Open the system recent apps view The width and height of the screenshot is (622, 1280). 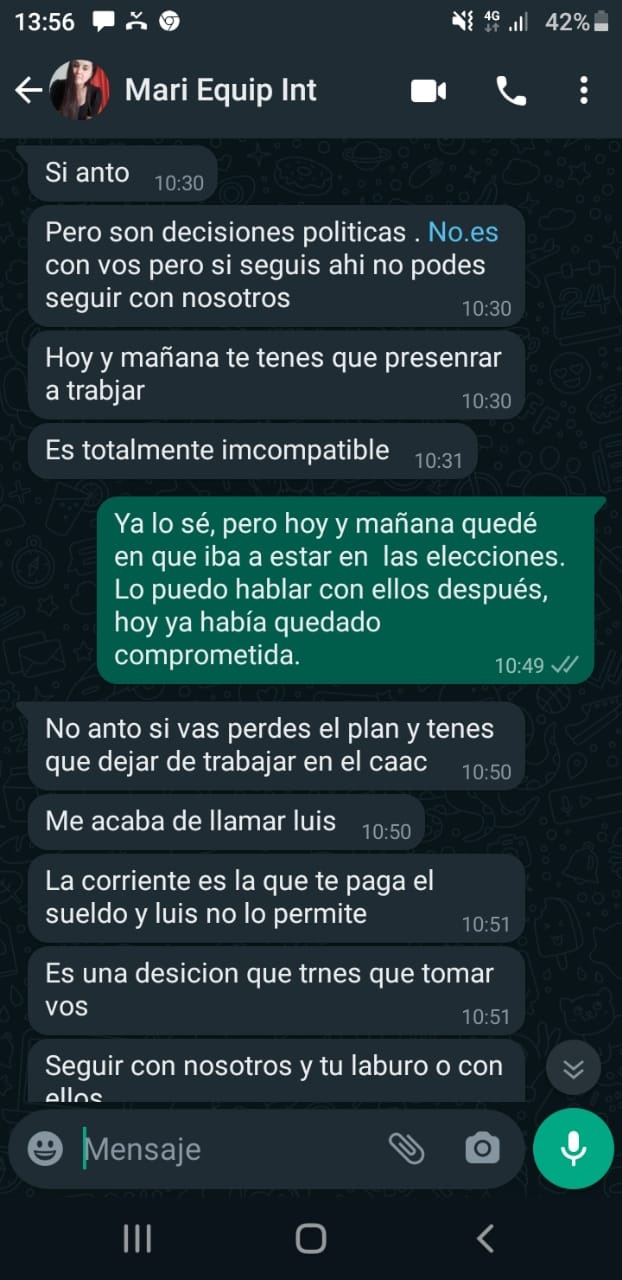[x=137, y=1239]
